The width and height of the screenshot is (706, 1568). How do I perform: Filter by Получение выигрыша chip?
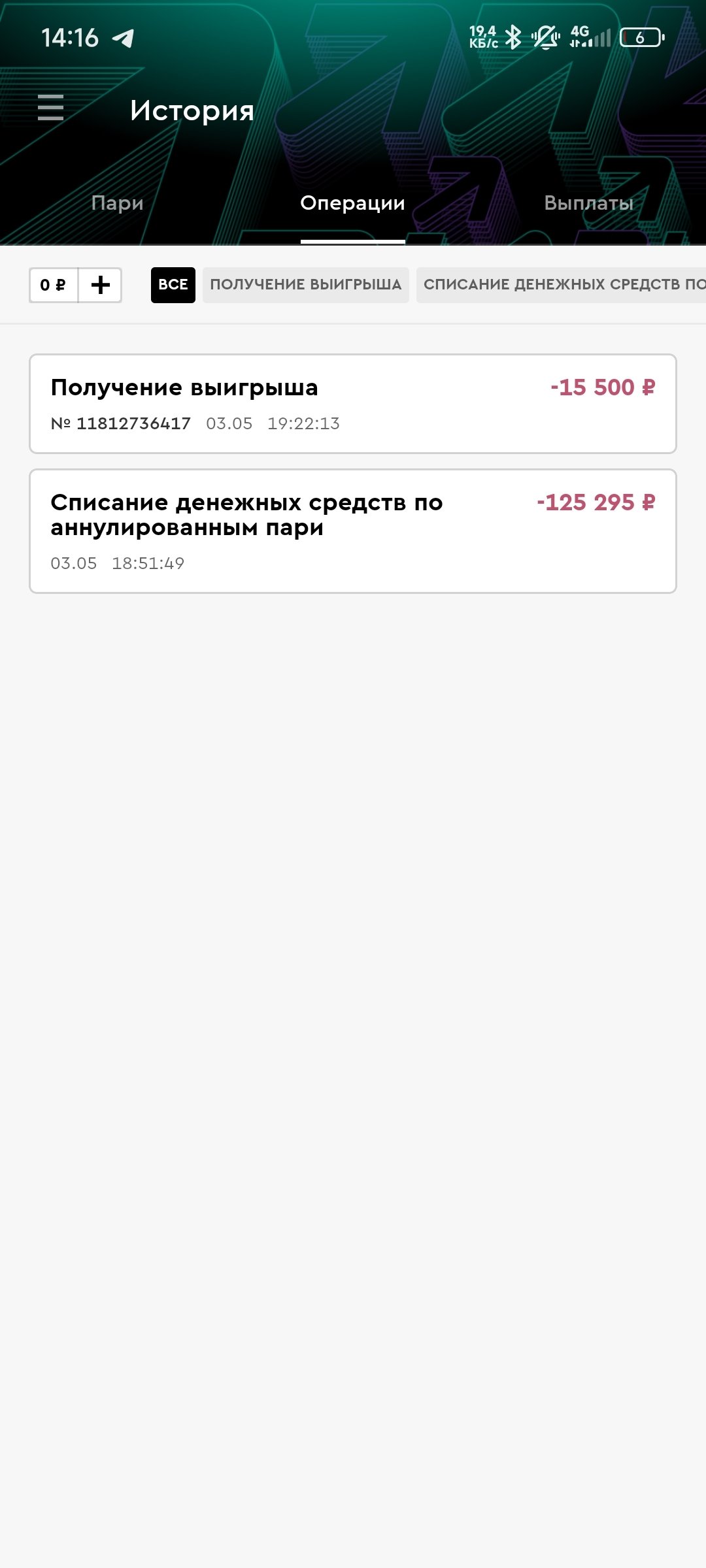[x=305, y=285]
